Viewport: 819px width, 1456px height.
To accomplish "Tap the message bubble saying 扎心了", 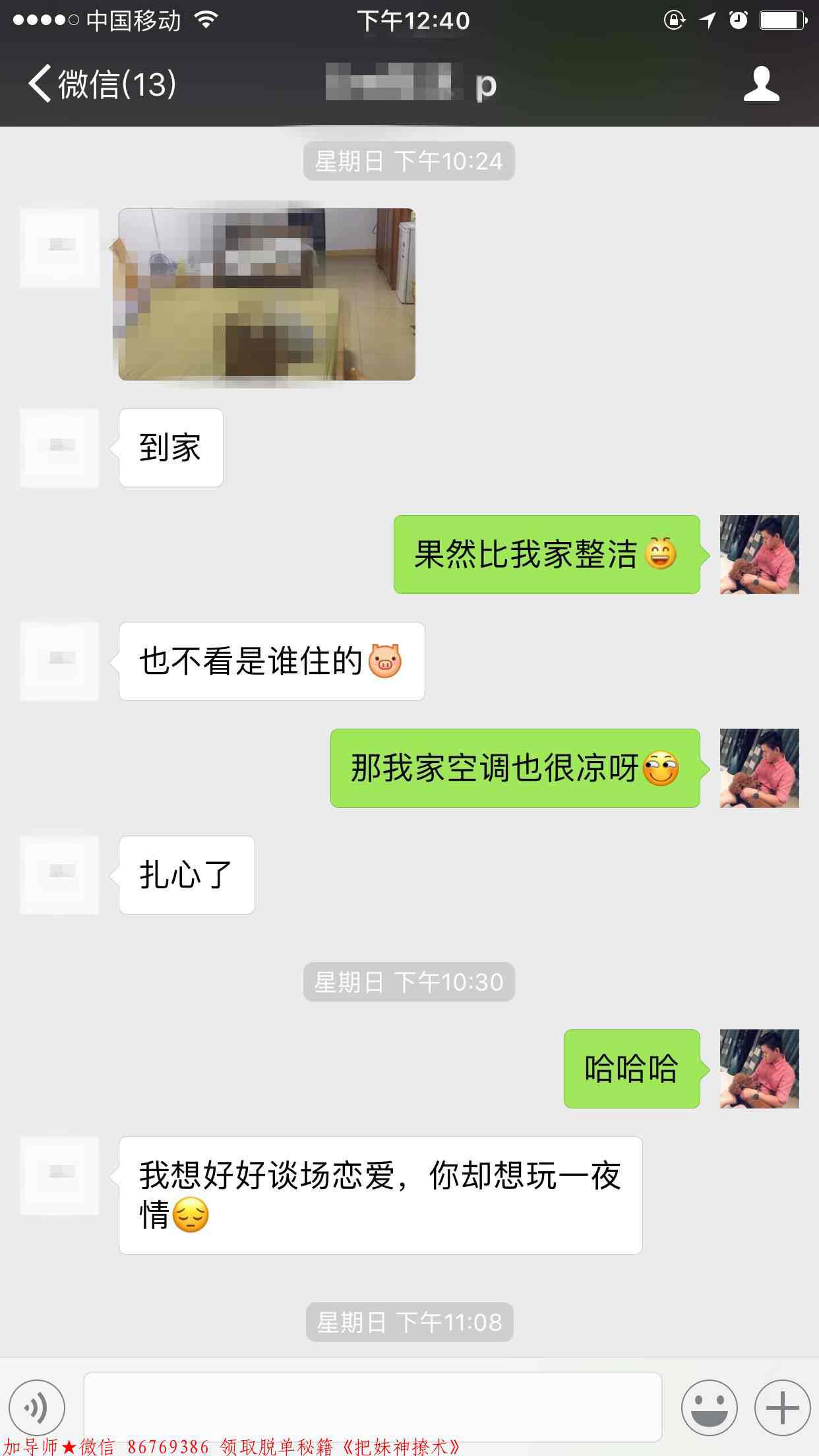I will click(x=187, y=874).
